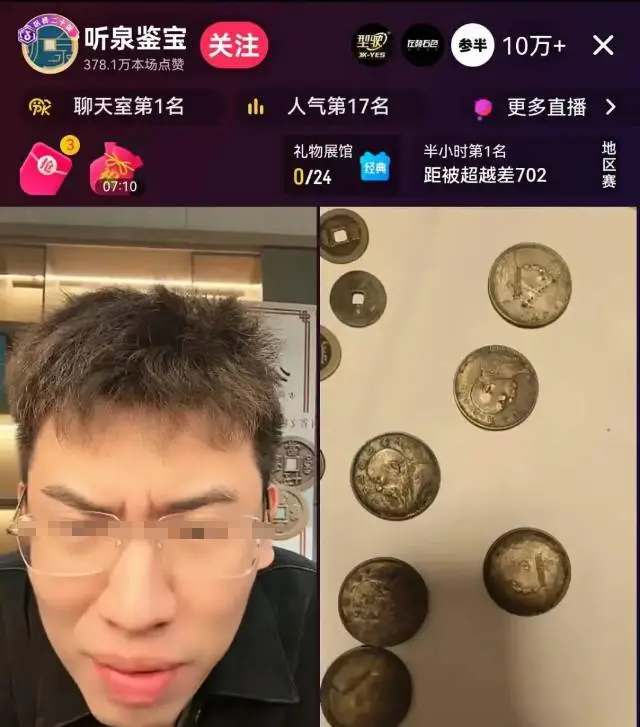Open the lucky bag with 07:10 timer
This screenshot has width=640, height=727.
(117, 168)
